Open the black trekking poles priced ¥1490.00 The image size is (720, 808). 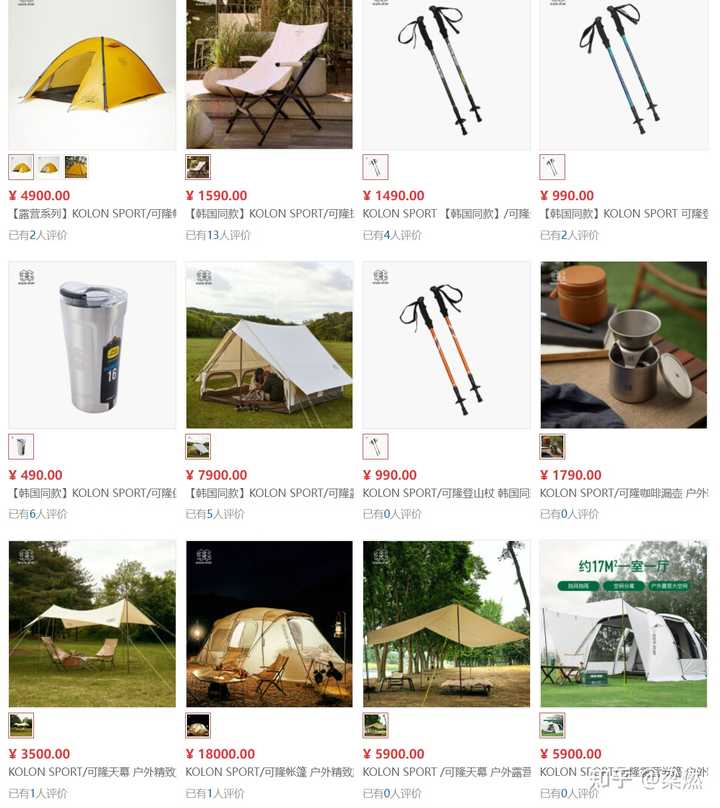coord(446,75)
